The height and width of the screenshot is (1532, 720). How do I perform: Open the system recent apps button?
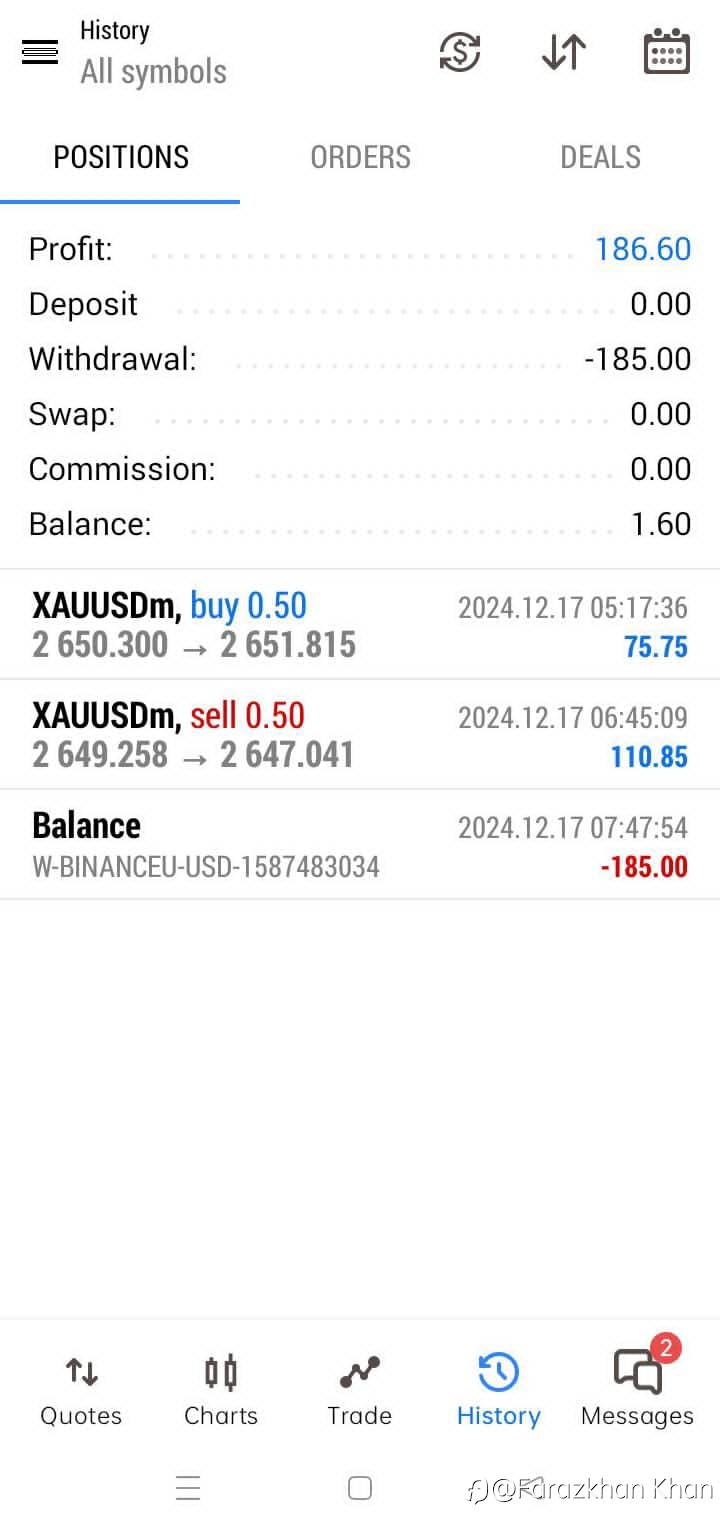pos(188,1488)
